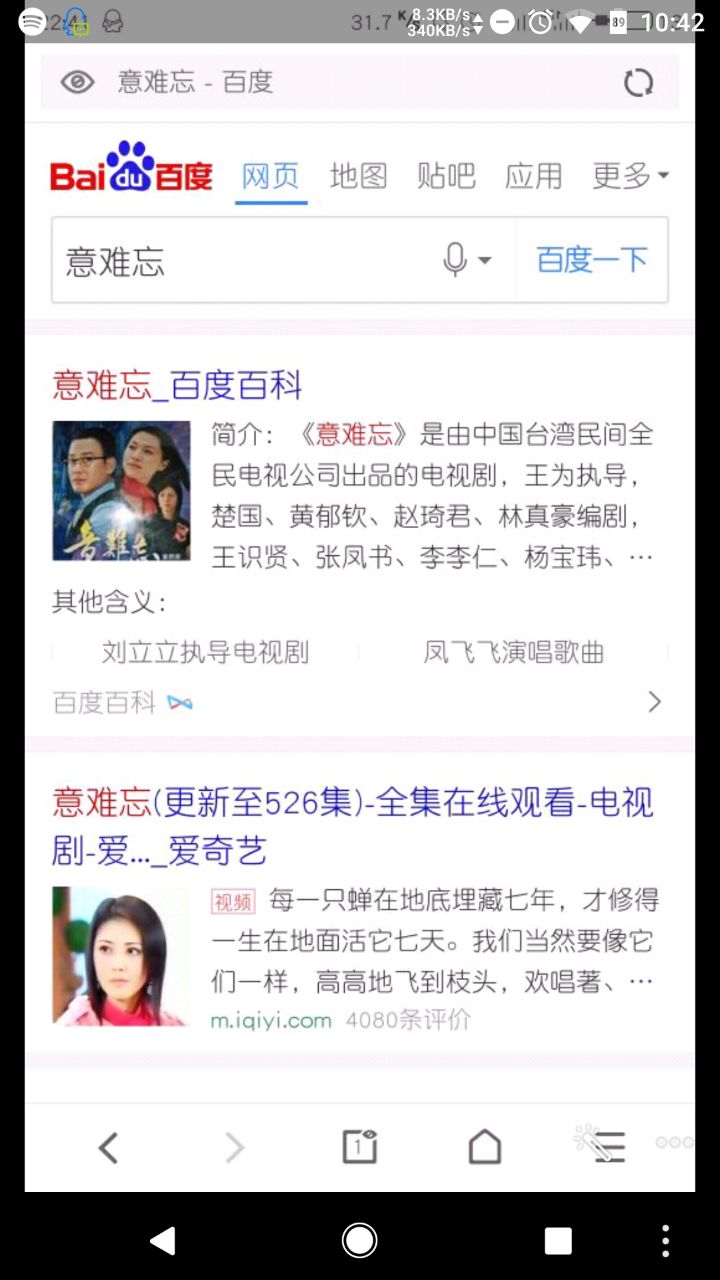Screen dimensions: 720x1280
Task: Open the system recent apps button
Action: [x=558, y=1241]
